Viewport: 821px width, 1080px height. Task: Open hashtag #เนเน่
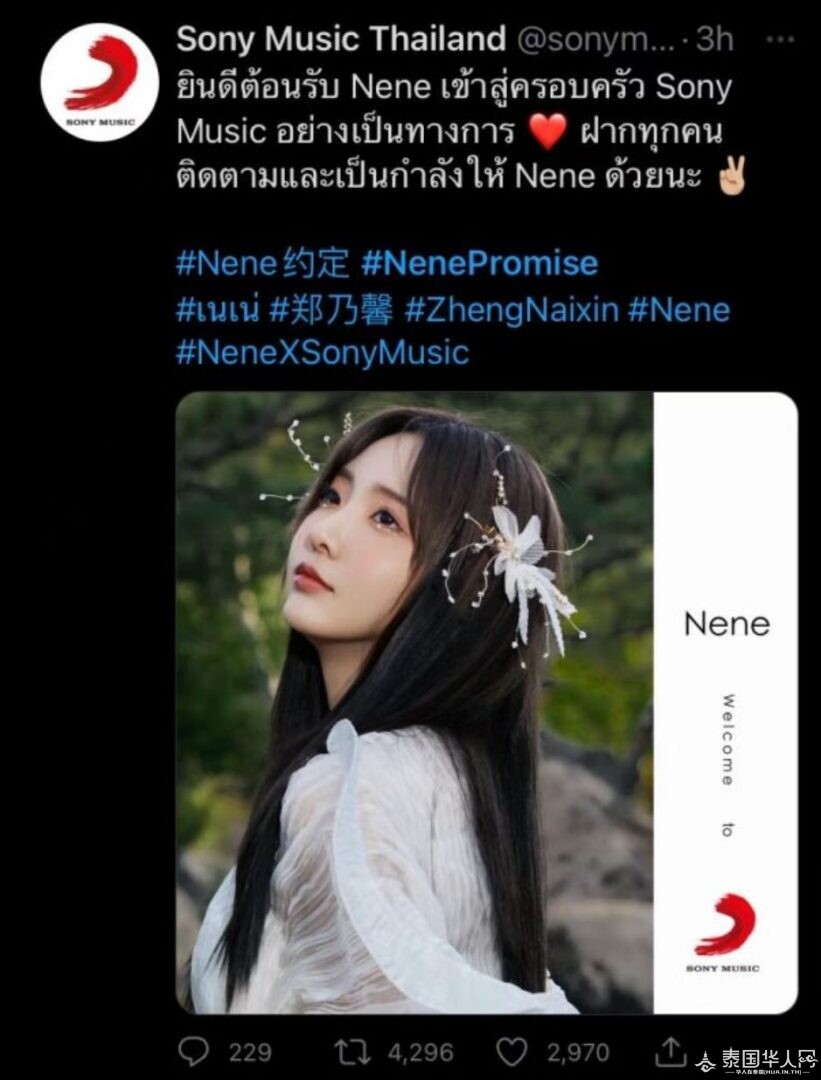click(217, 308)
